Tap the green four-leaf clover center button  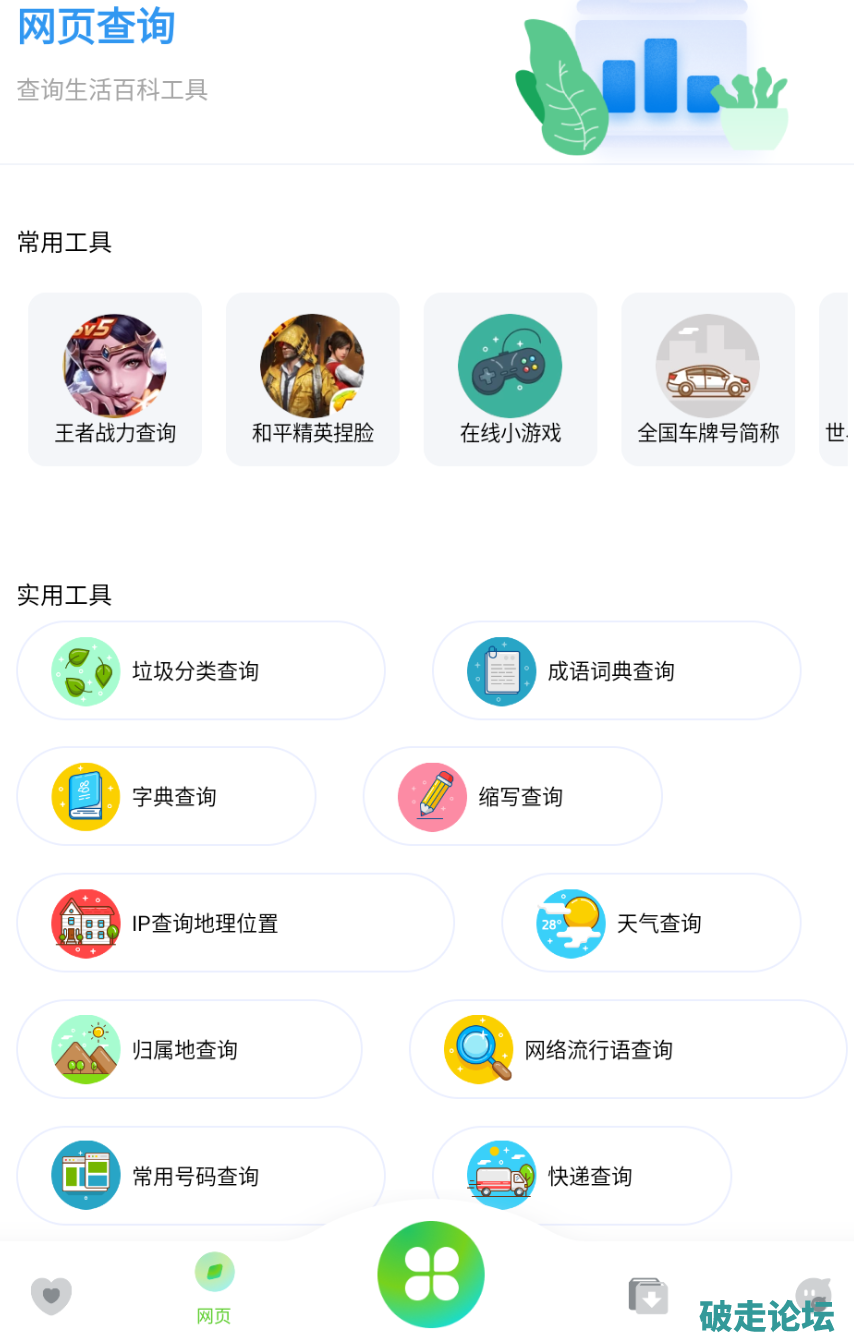pos(431,1274)
